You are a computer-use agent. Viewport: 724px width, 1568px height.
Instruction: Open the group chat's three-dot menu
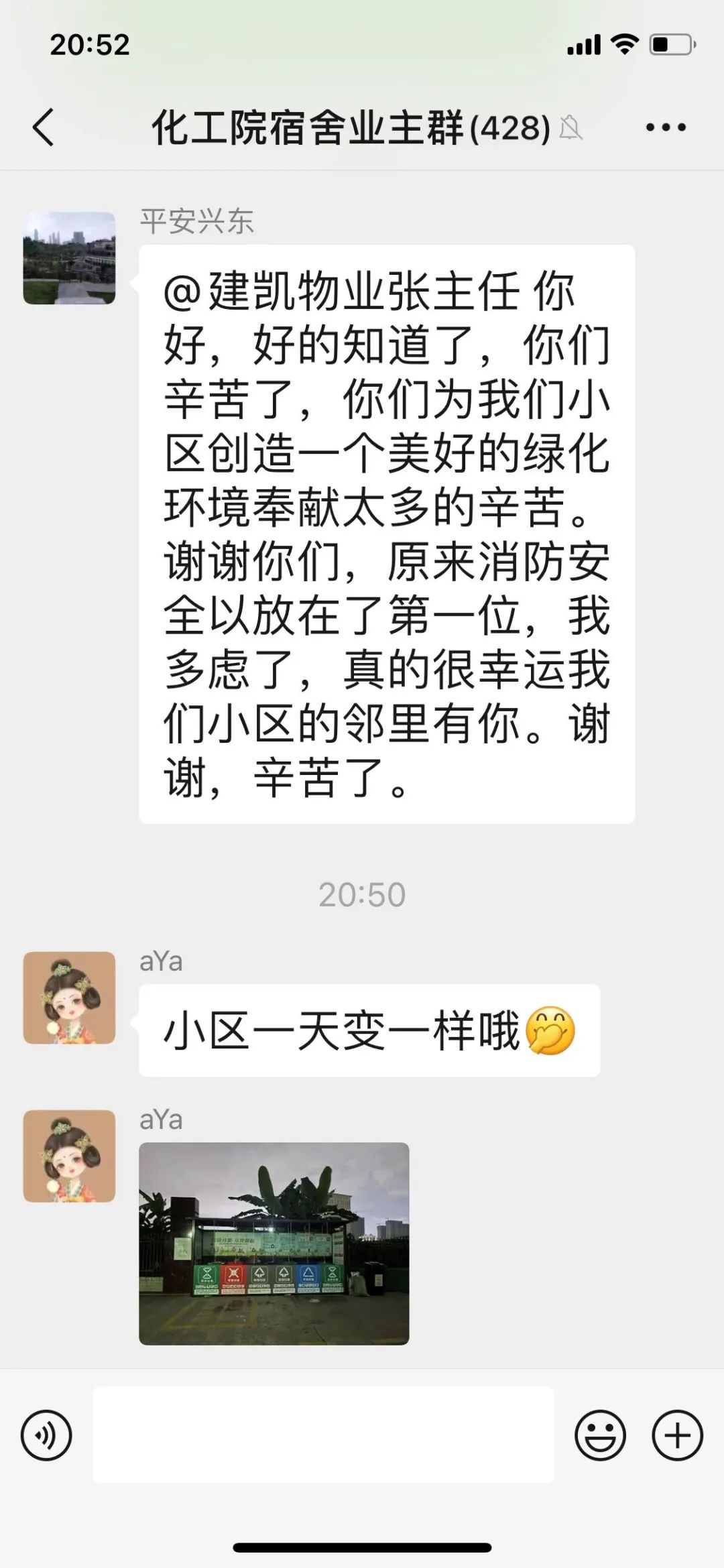[x=665, y=127]
